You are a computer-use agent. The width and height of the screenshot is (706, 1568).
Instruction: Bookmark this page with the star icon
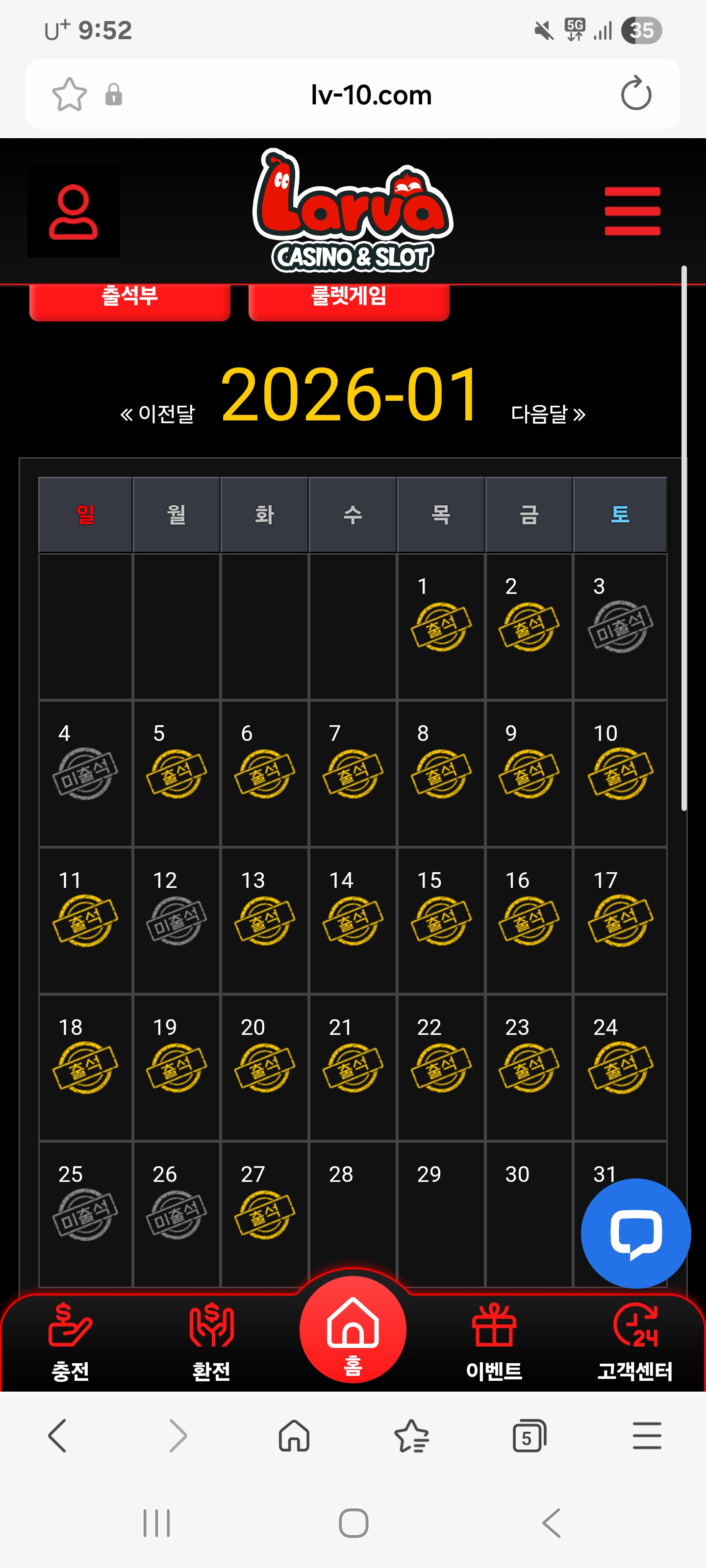(x=70, y=95)
